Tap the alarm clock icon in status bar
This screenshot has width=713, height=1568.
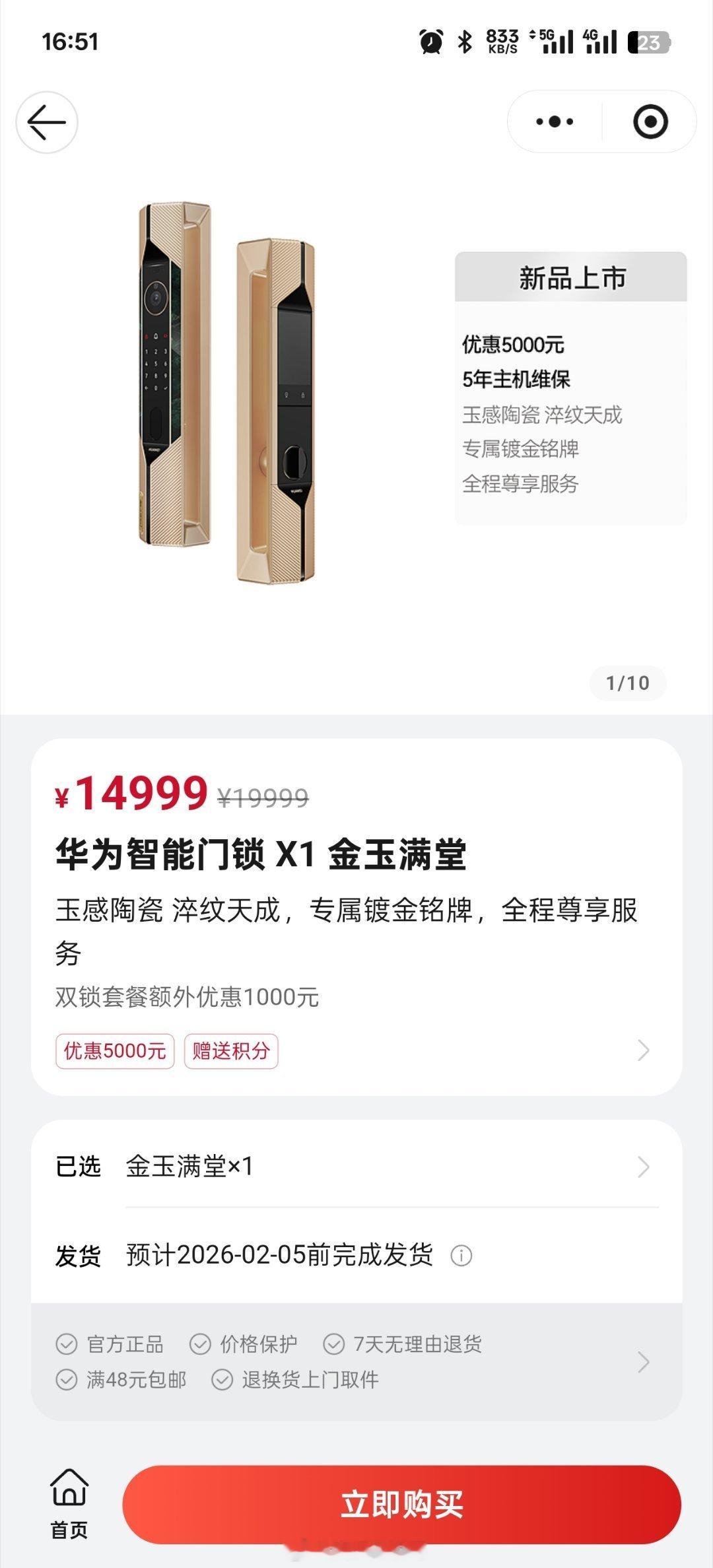point(430,42)
